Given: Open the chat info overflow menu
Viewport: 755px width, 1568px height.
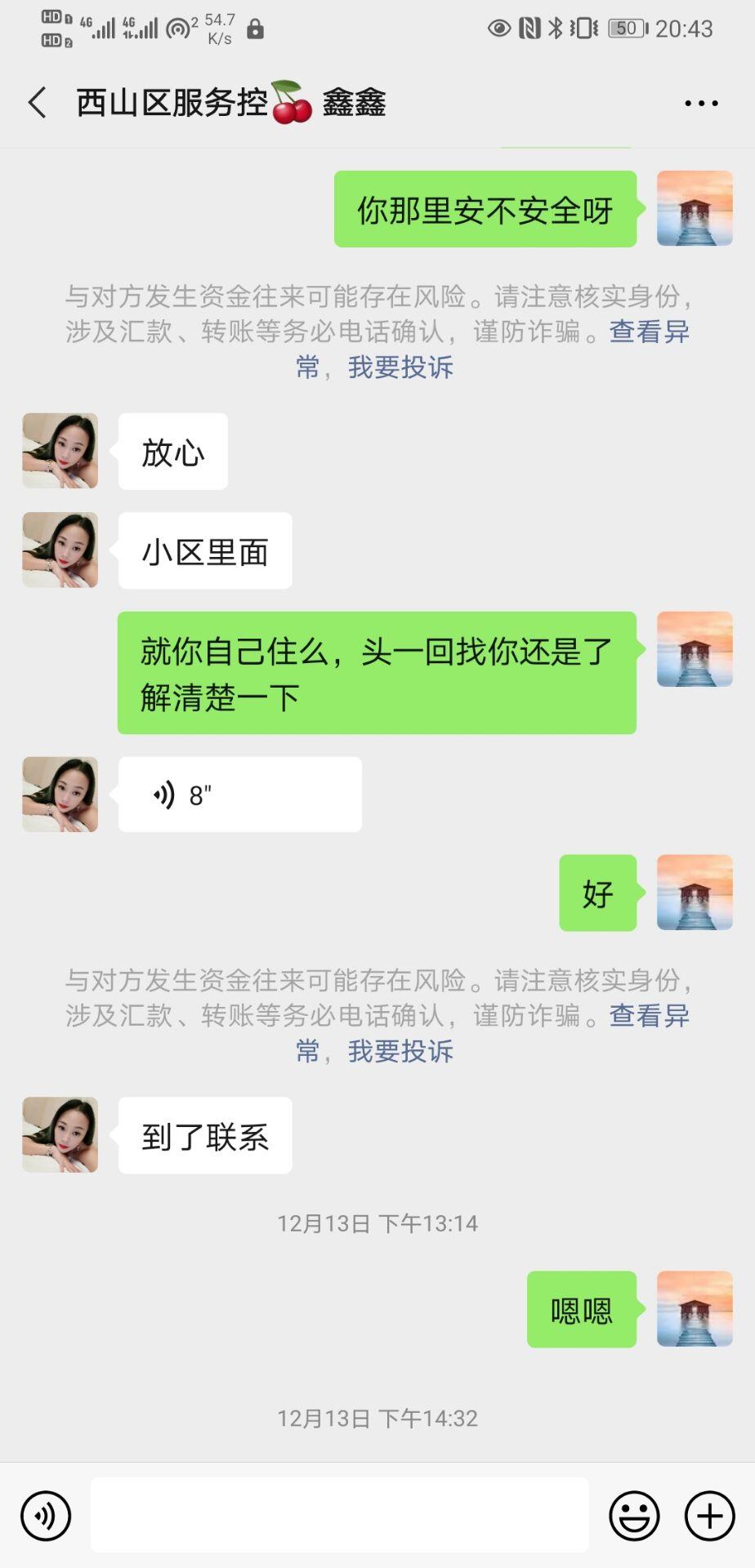Looking at the screenshot, I should click(x=700, y=103).
